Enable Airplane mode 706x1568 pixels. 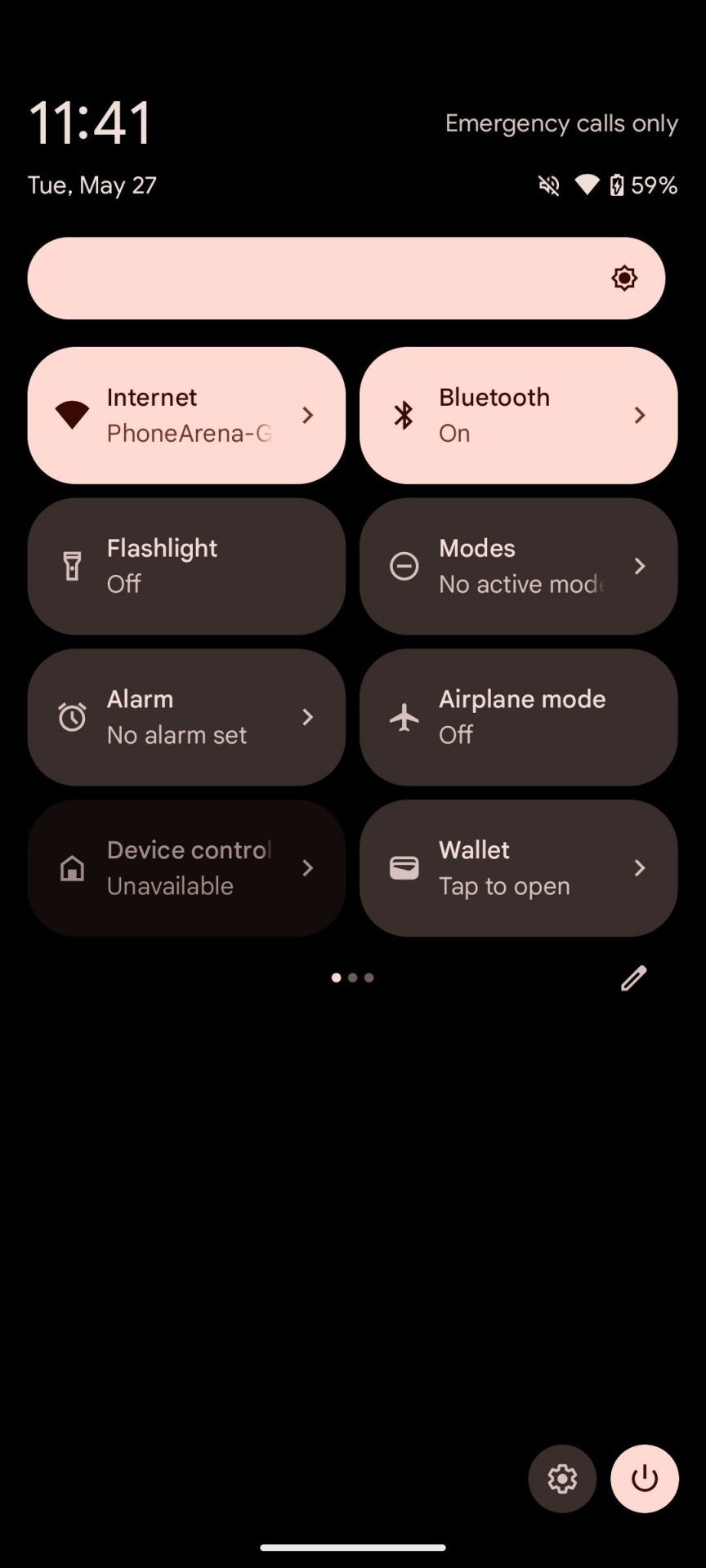pos(518,717)
